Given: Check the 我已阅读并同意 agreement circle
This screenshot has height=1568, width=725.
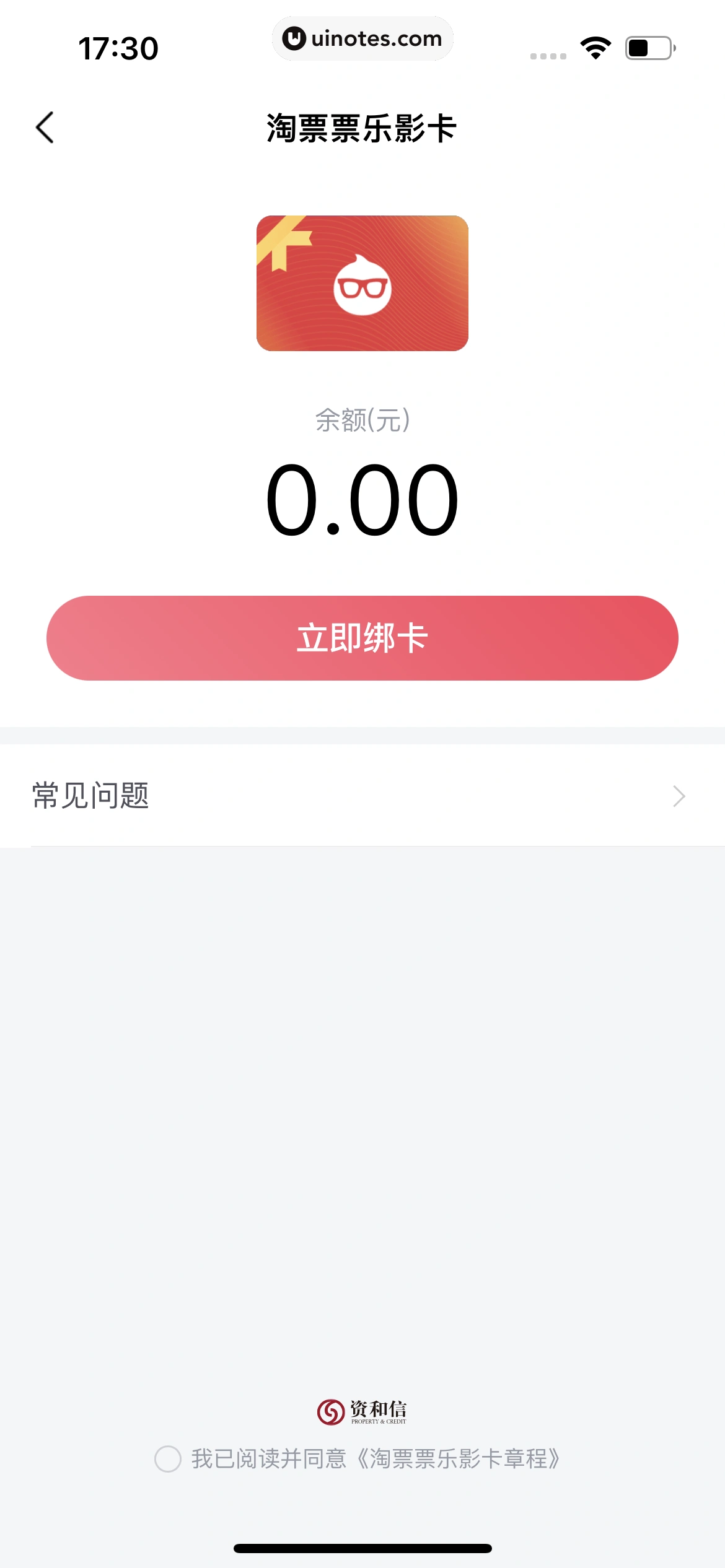Looking at the screenshot, I should click(x=167, y=1459).
